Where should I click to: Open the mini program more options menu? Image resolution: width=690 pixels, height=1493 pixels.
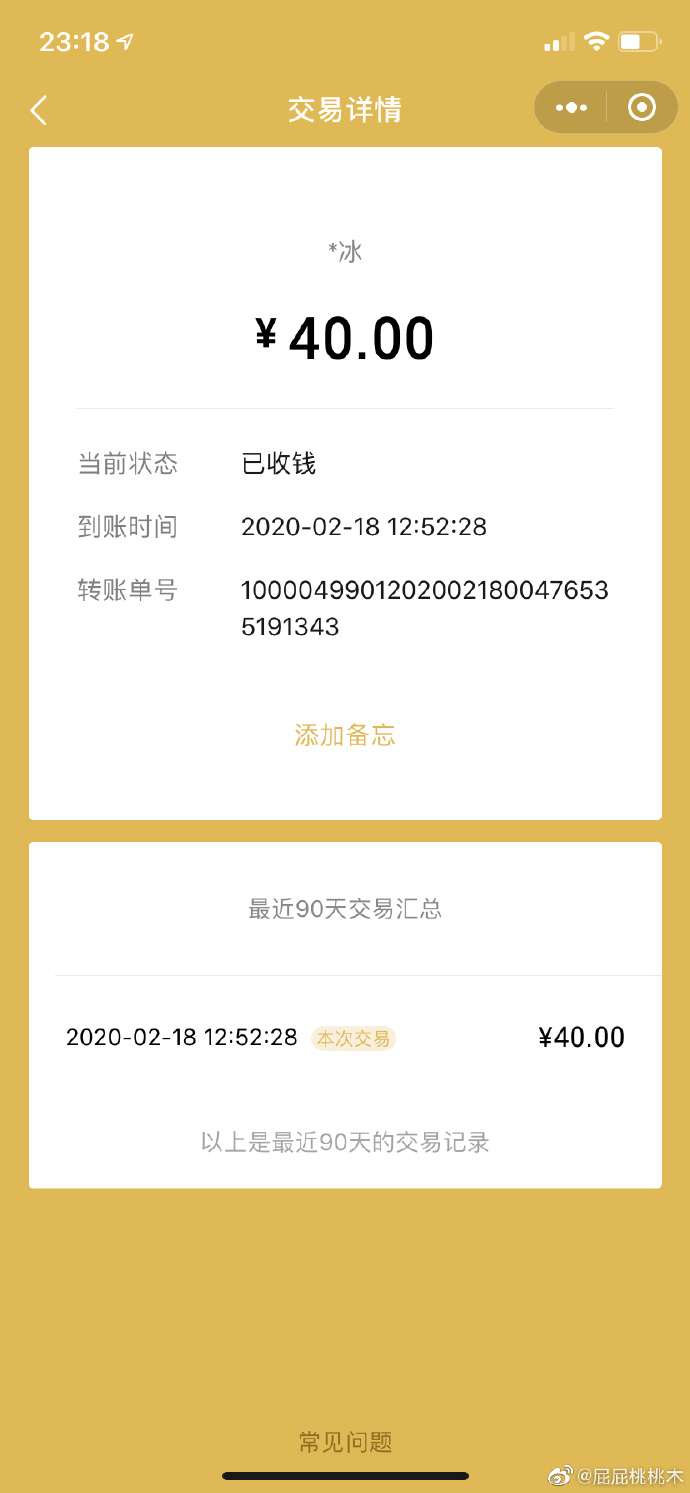pos(571,108)
